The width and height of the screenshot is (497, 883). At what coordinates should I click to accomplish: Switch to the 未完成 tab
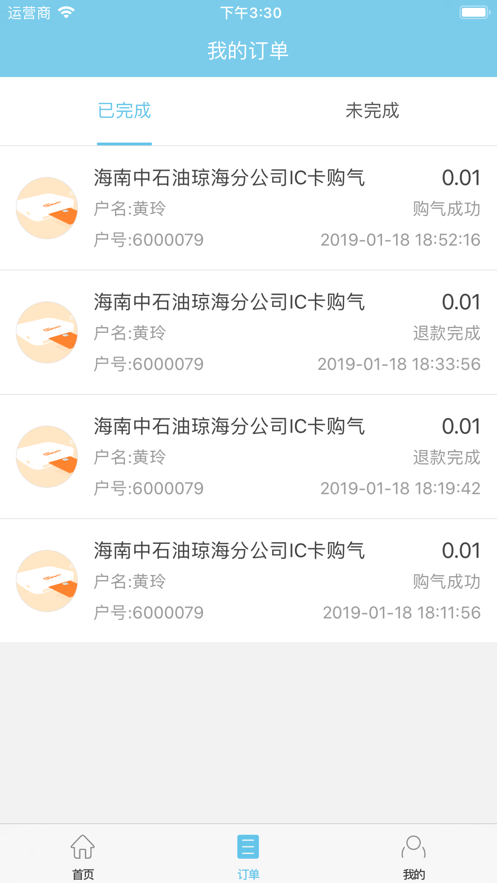372,111
